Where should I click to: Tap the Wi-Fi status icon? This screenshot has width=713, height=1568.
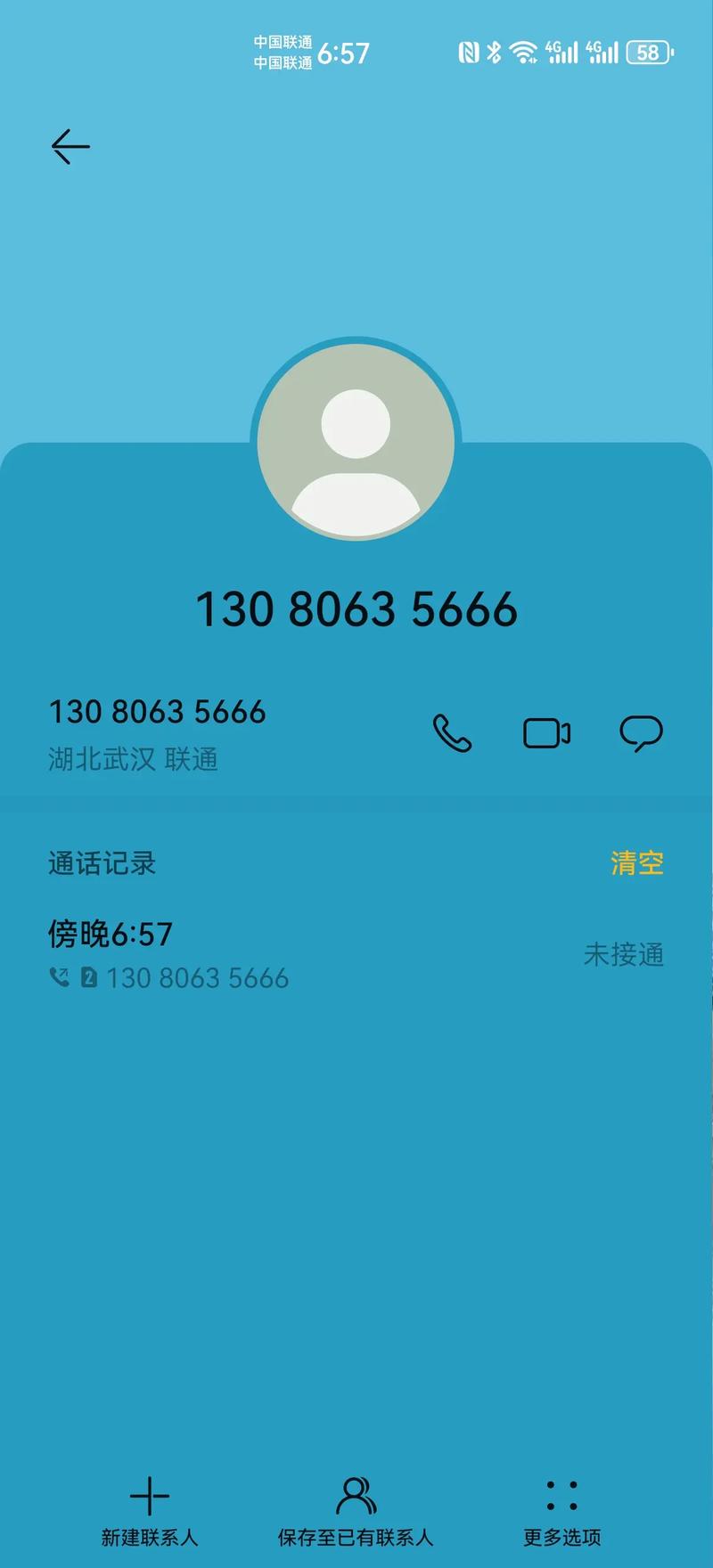pyautogui.click(x=524, y=53)
